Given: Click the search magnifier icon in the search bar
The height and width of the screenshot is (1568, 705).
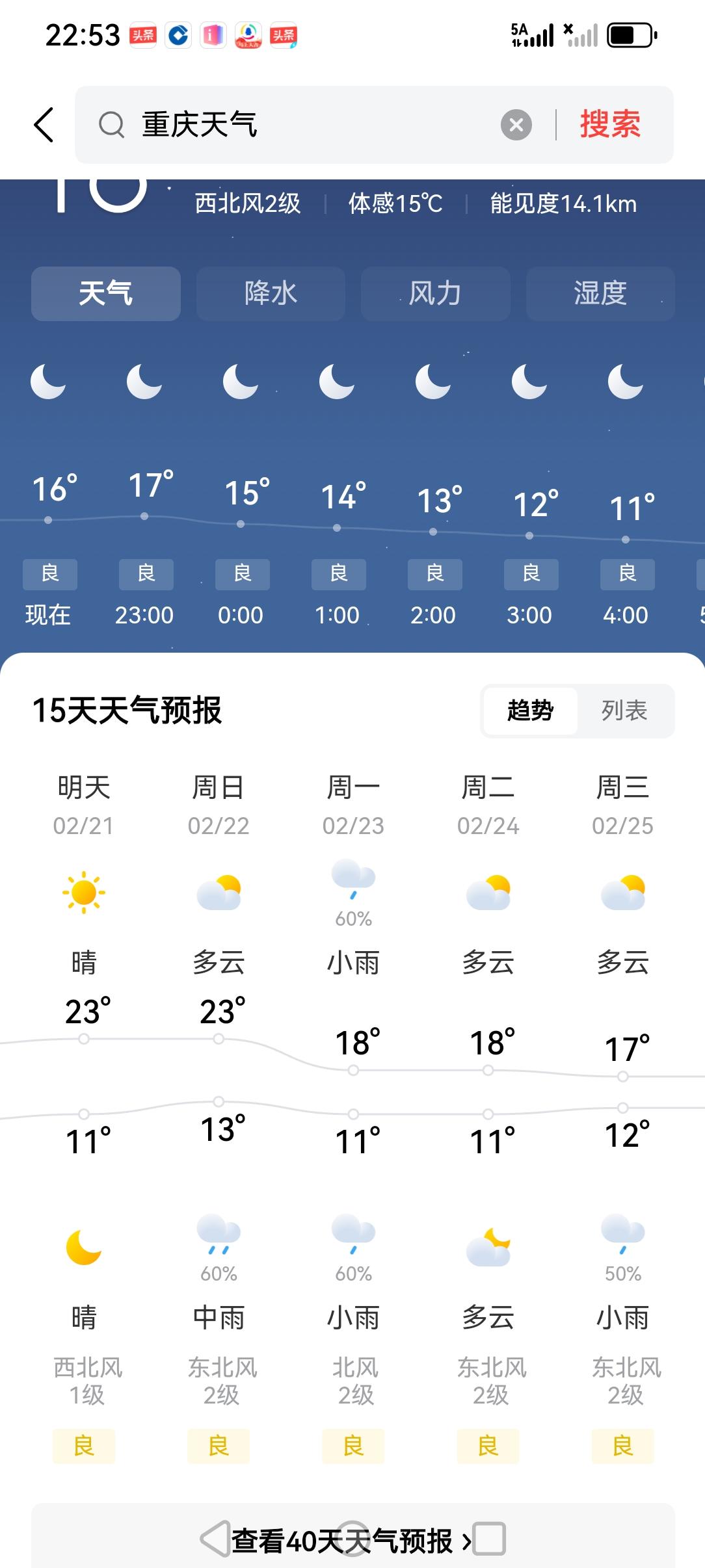Looking at the screenshot, I should (x=112, y=124).
